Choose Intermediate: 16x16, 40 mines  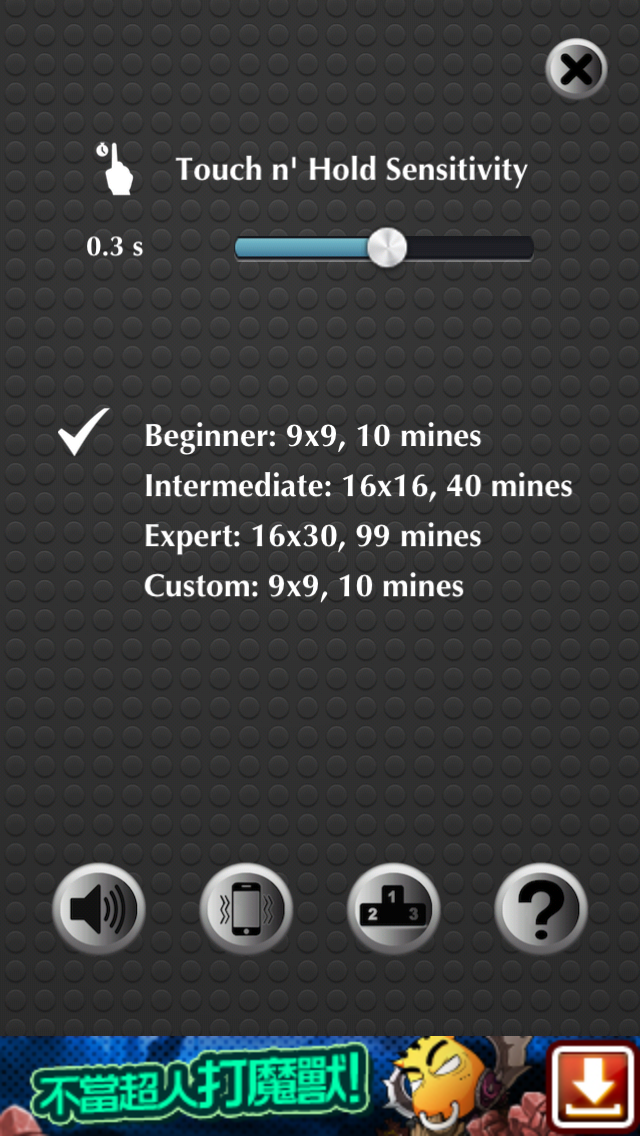(358, 485)
